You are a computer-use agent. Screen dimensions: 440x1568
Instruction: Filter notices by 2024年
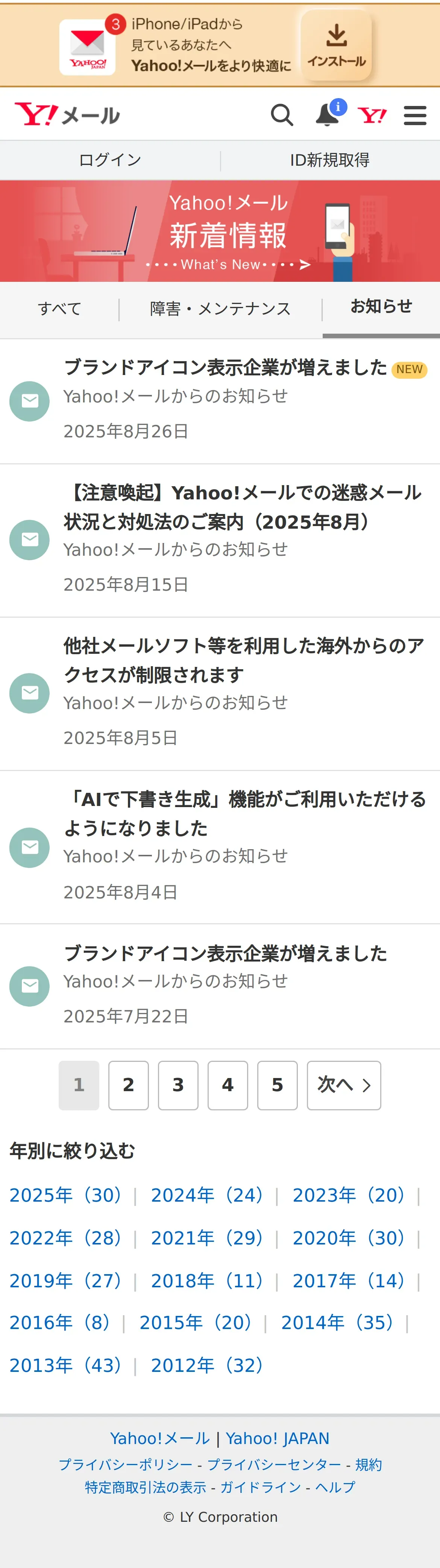[x=206, y=1194]
